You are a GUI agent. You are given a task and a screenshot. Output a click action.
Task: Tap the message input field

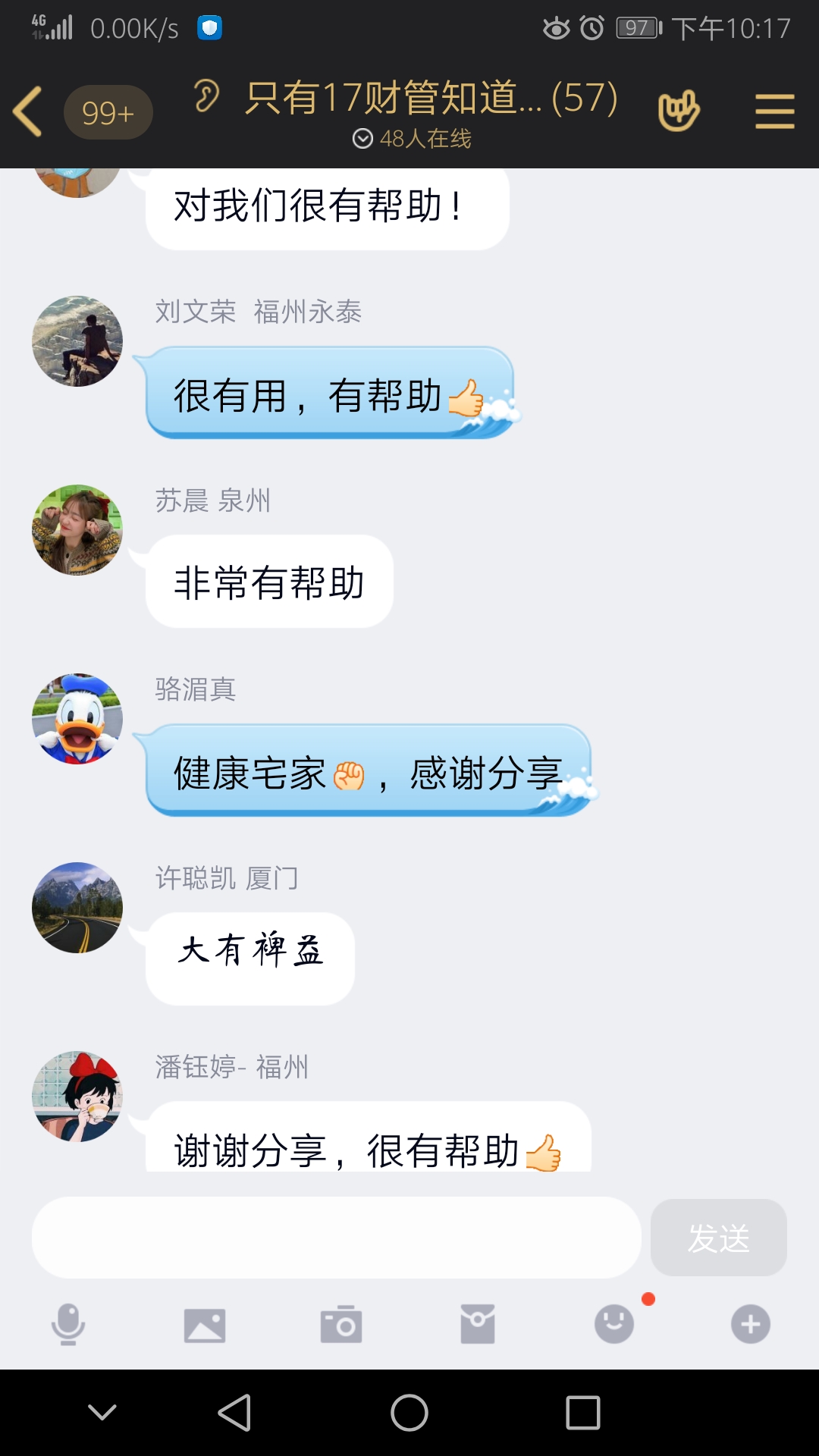[336, 1238]
